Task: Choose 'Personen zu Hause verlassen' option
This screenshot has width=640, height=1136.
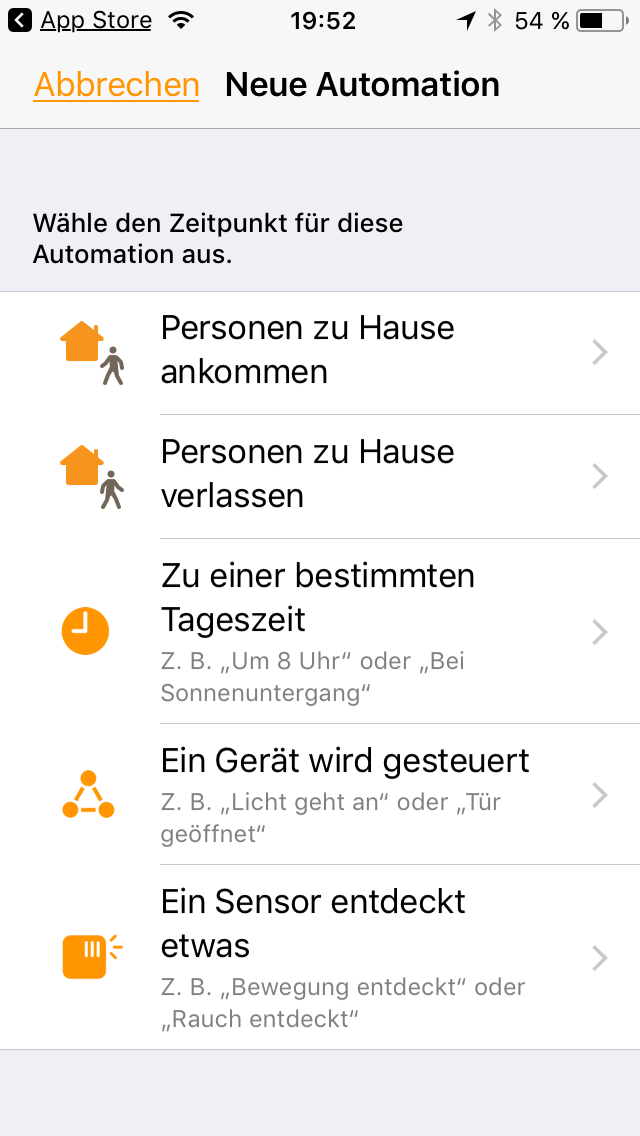Action: click(x=320, y=475)
